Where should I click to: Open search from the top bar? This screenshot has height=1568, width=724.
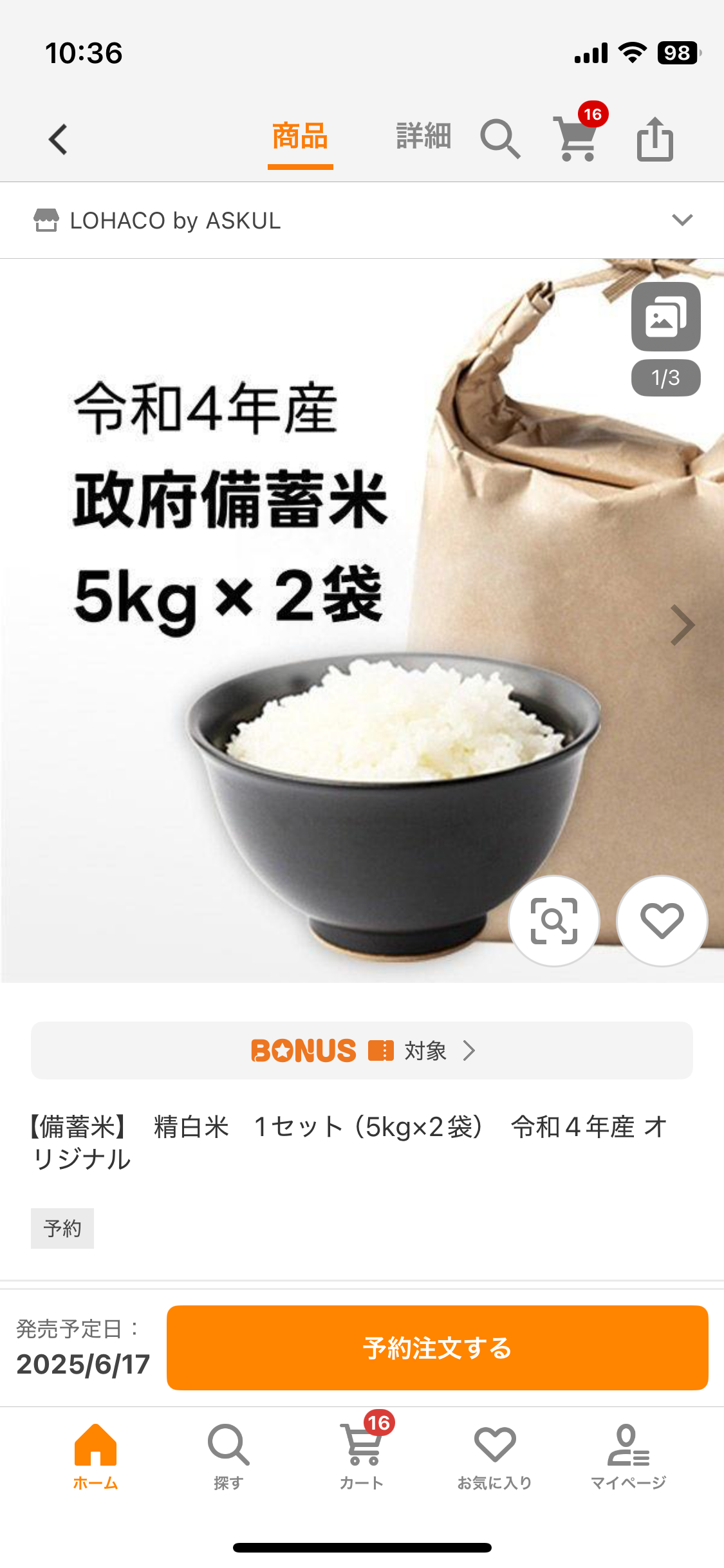pyautogui.click(x=499, y=138)
